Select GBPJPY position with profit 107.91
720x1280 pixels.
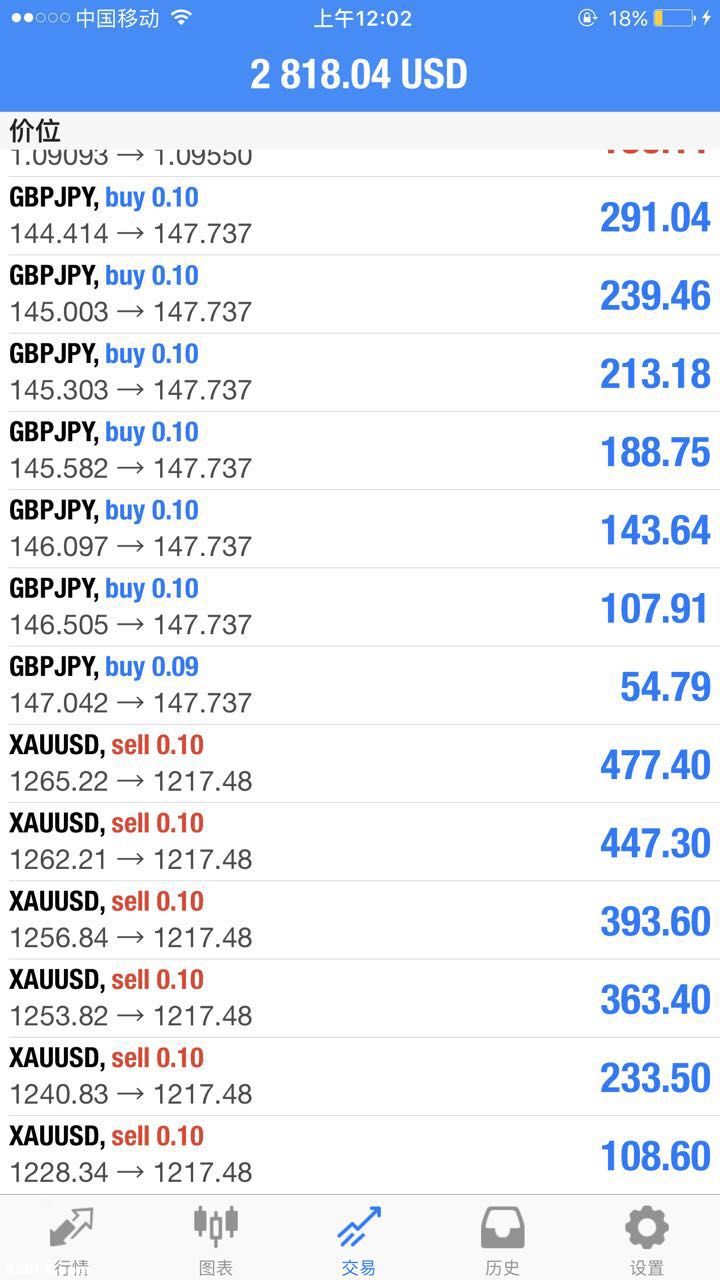point(360,607)
